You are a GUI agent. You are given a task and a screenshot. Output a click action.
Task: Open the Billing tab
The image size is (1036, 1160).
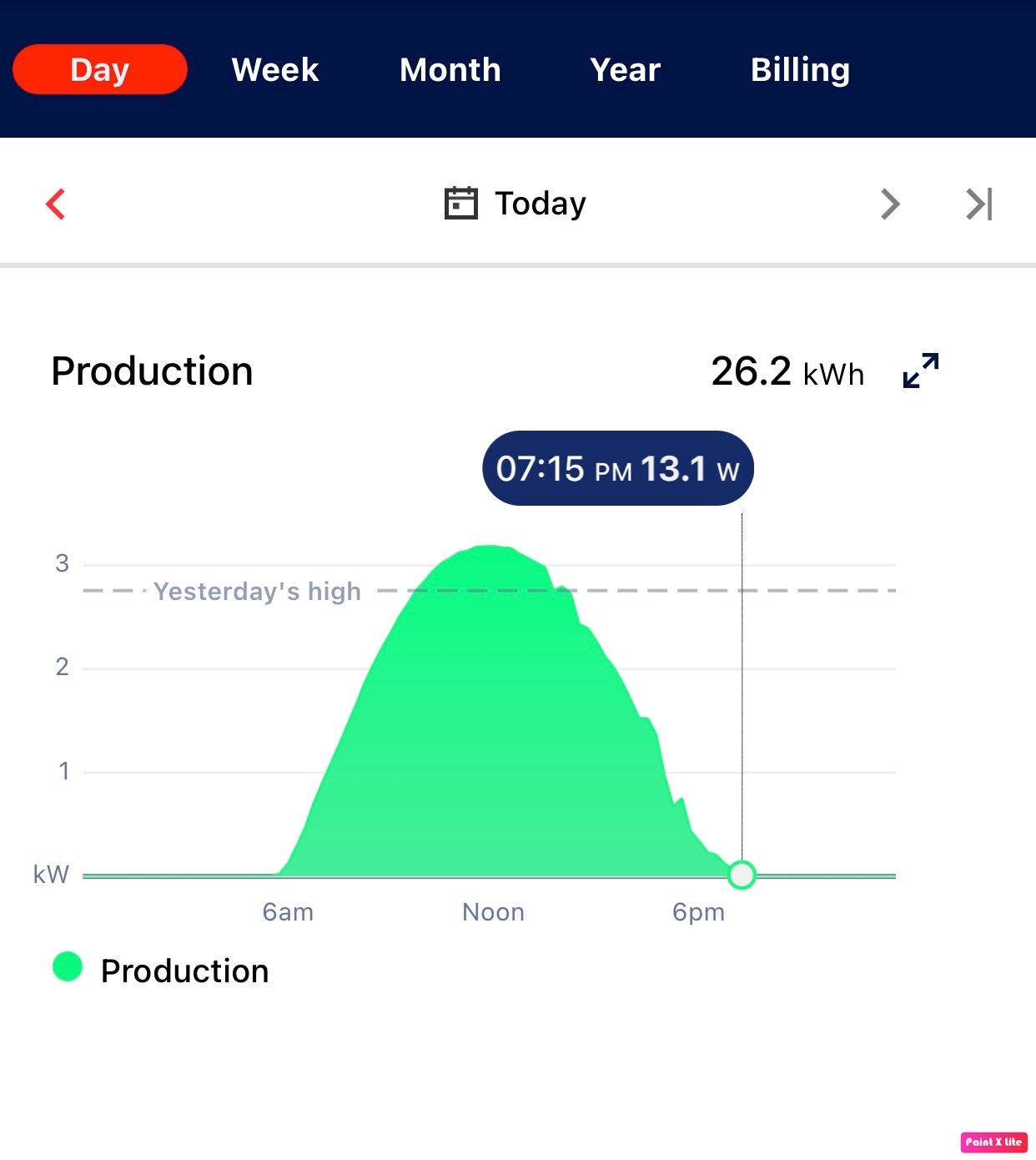800,69
